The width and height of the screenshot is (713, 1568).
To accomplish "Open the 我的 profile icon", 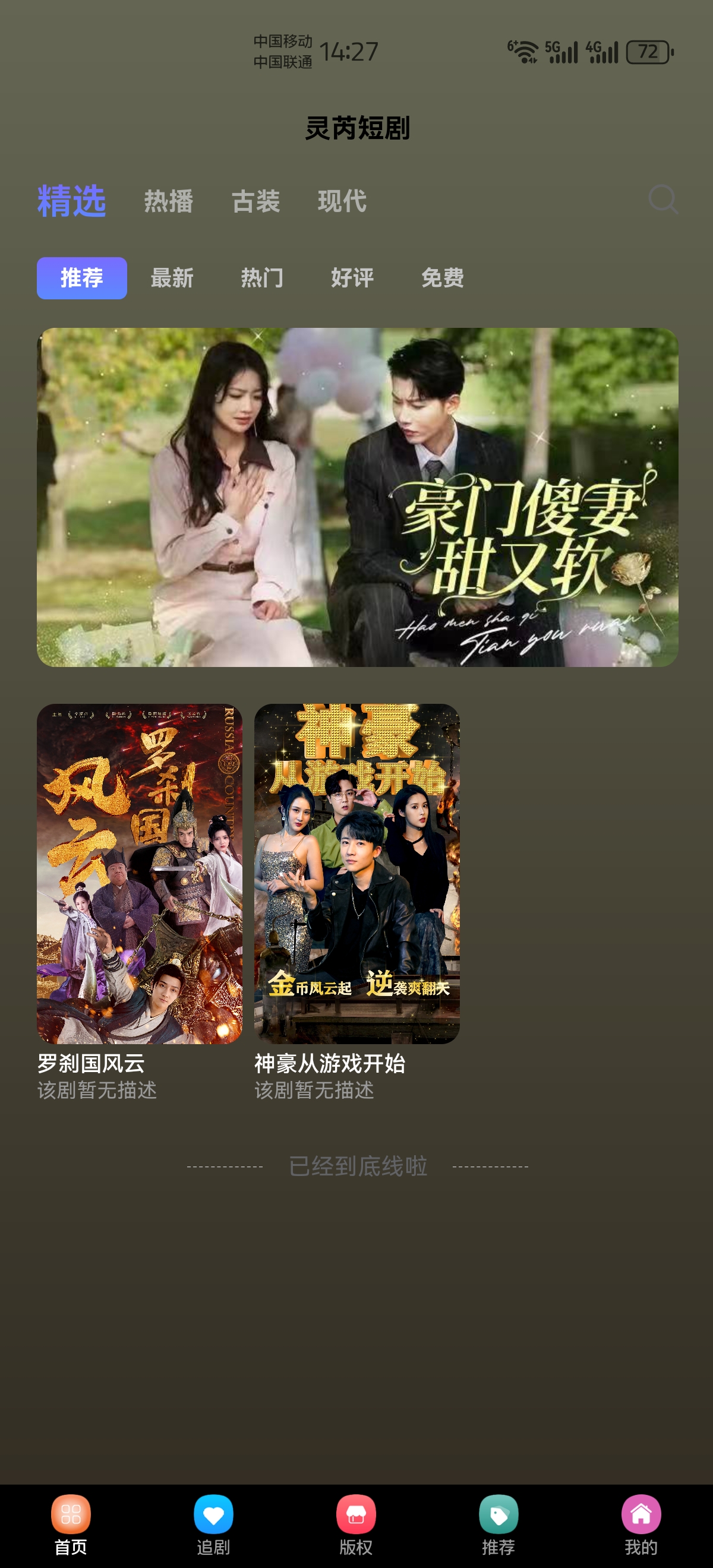I will click(642, 1515).
